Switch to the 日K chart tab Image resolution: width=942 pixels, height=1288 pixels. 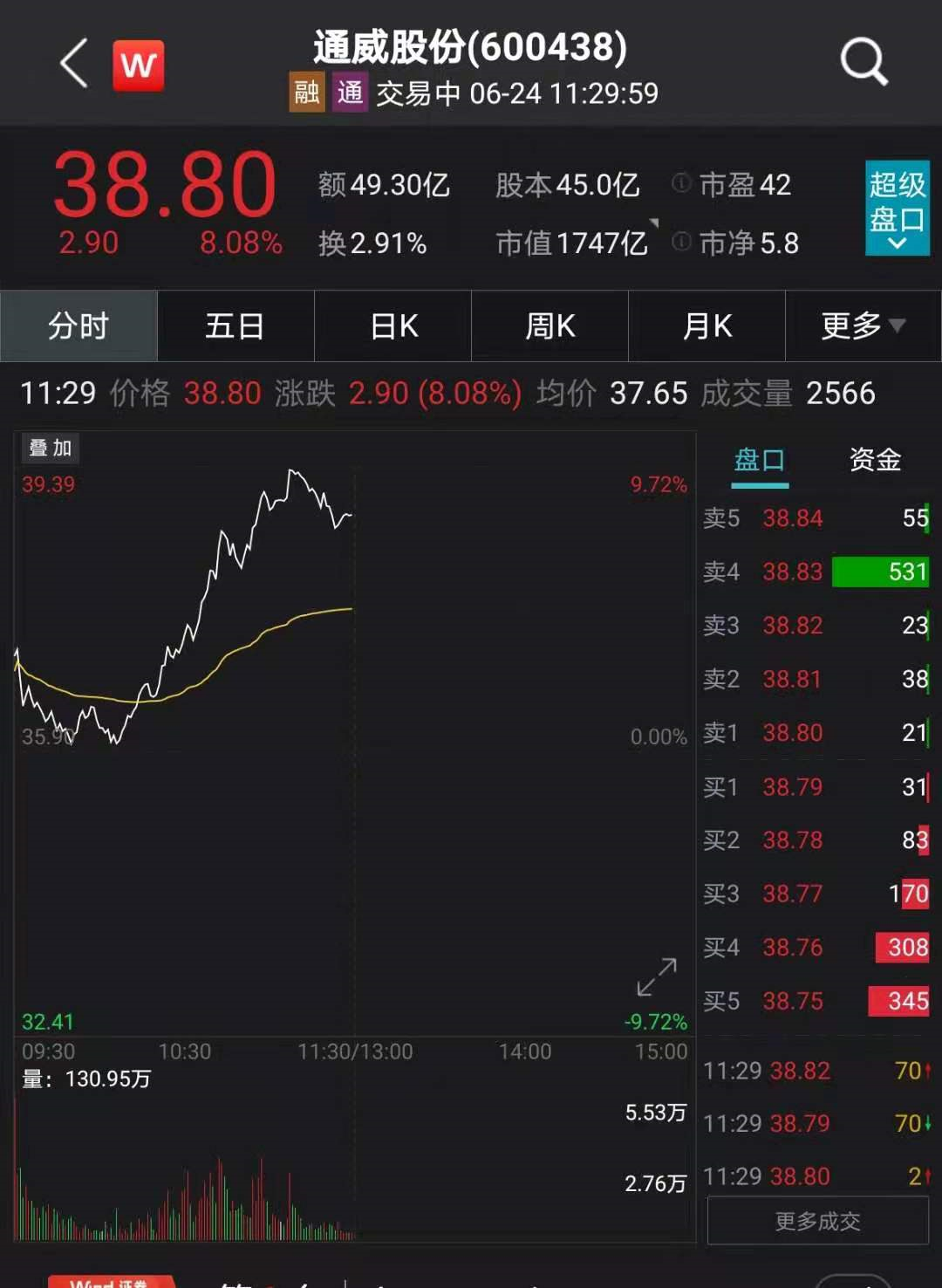(x=393, y=326)
